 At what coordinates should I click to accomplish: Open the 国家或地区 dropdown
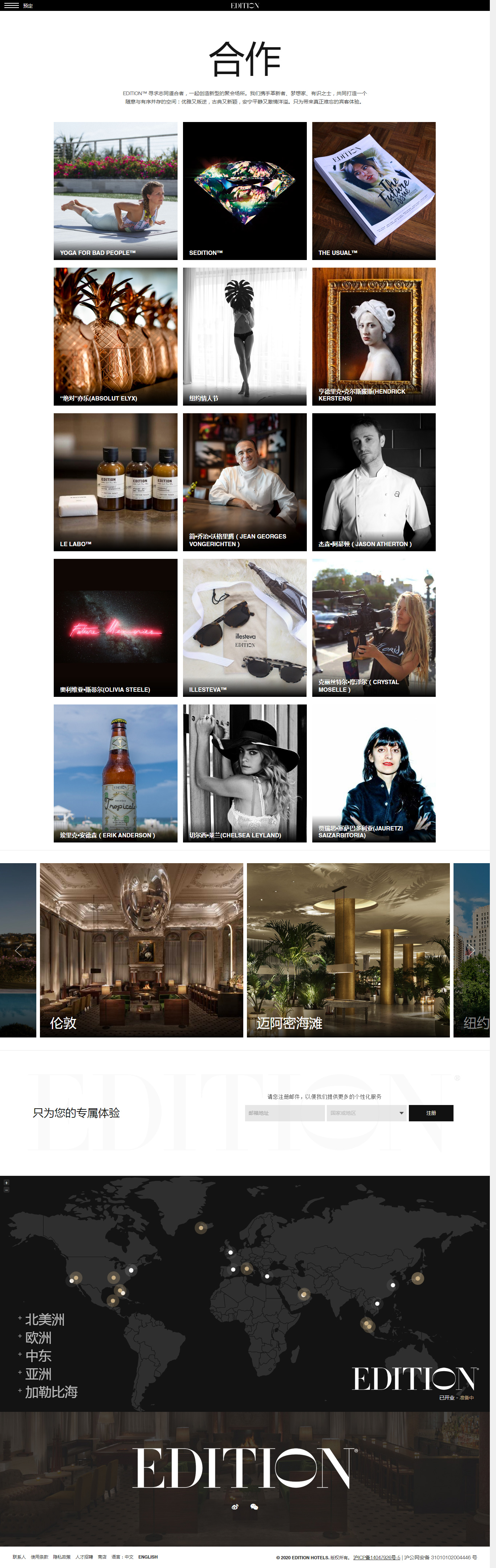click(366, 1113)
